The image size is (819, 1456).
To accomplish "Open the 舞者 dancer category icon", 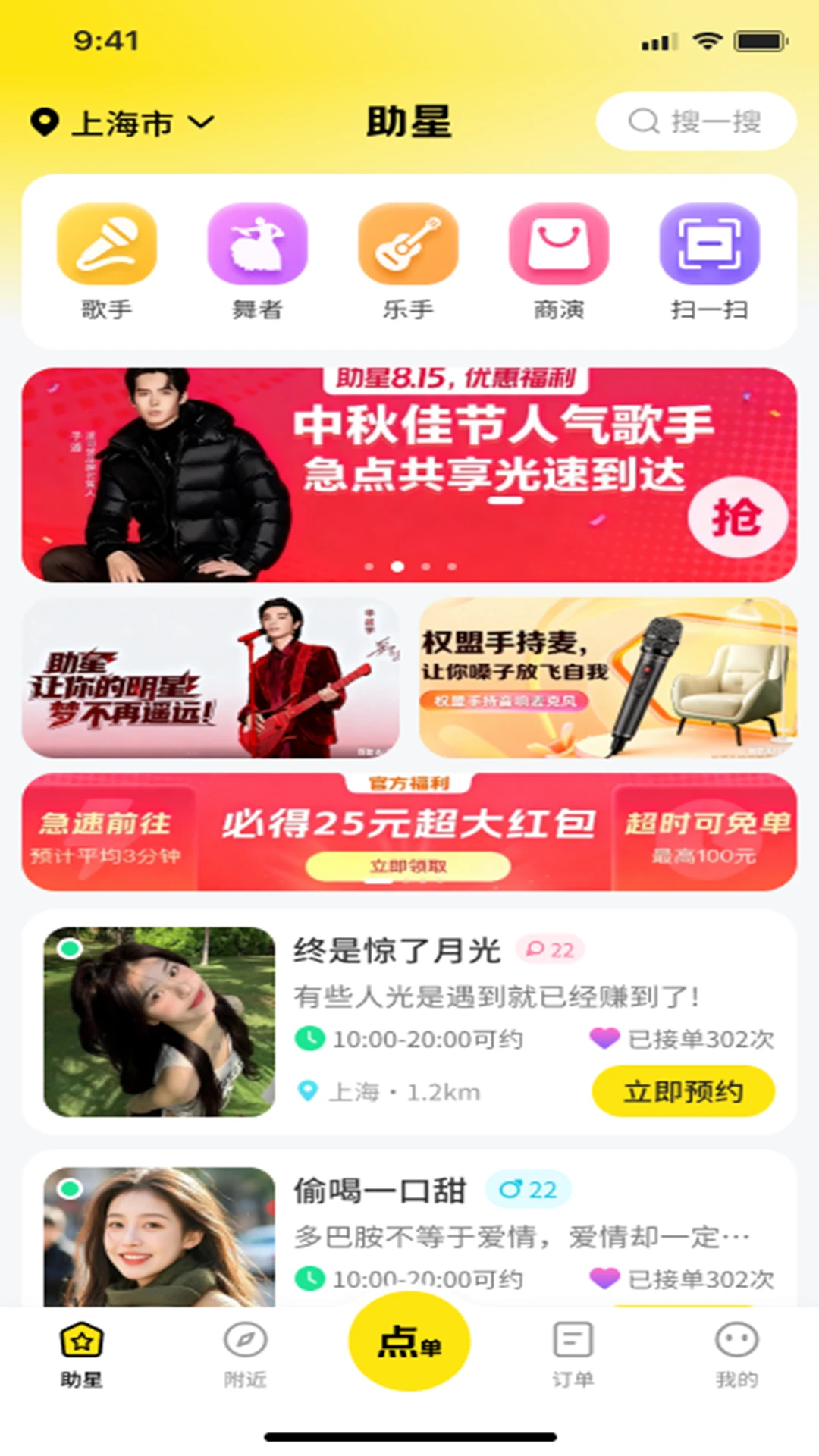I will pyautogui.click(x=256, y=244).
